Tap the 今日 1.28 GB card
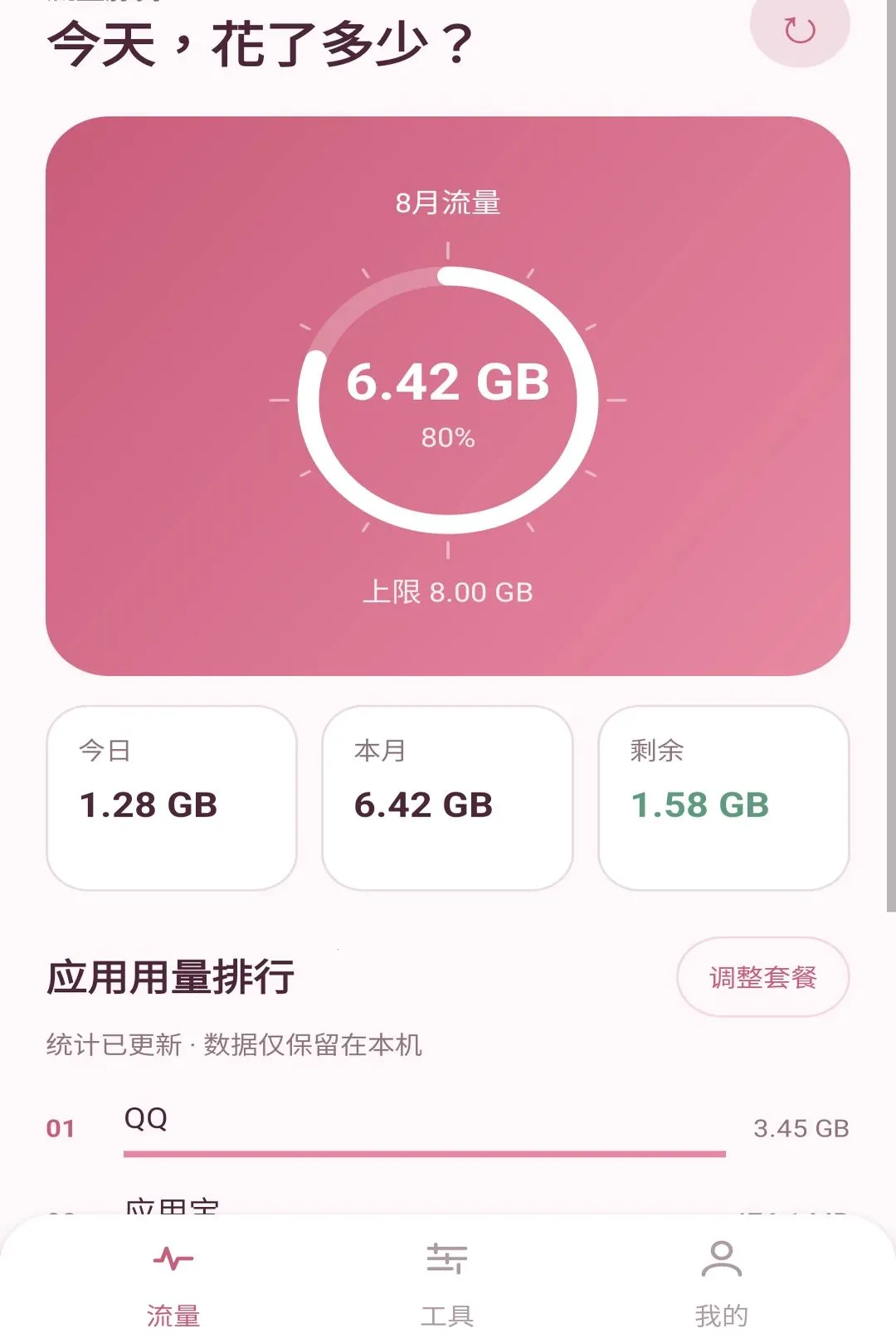This screenshot has width=896, height=1338. point(172,798)
